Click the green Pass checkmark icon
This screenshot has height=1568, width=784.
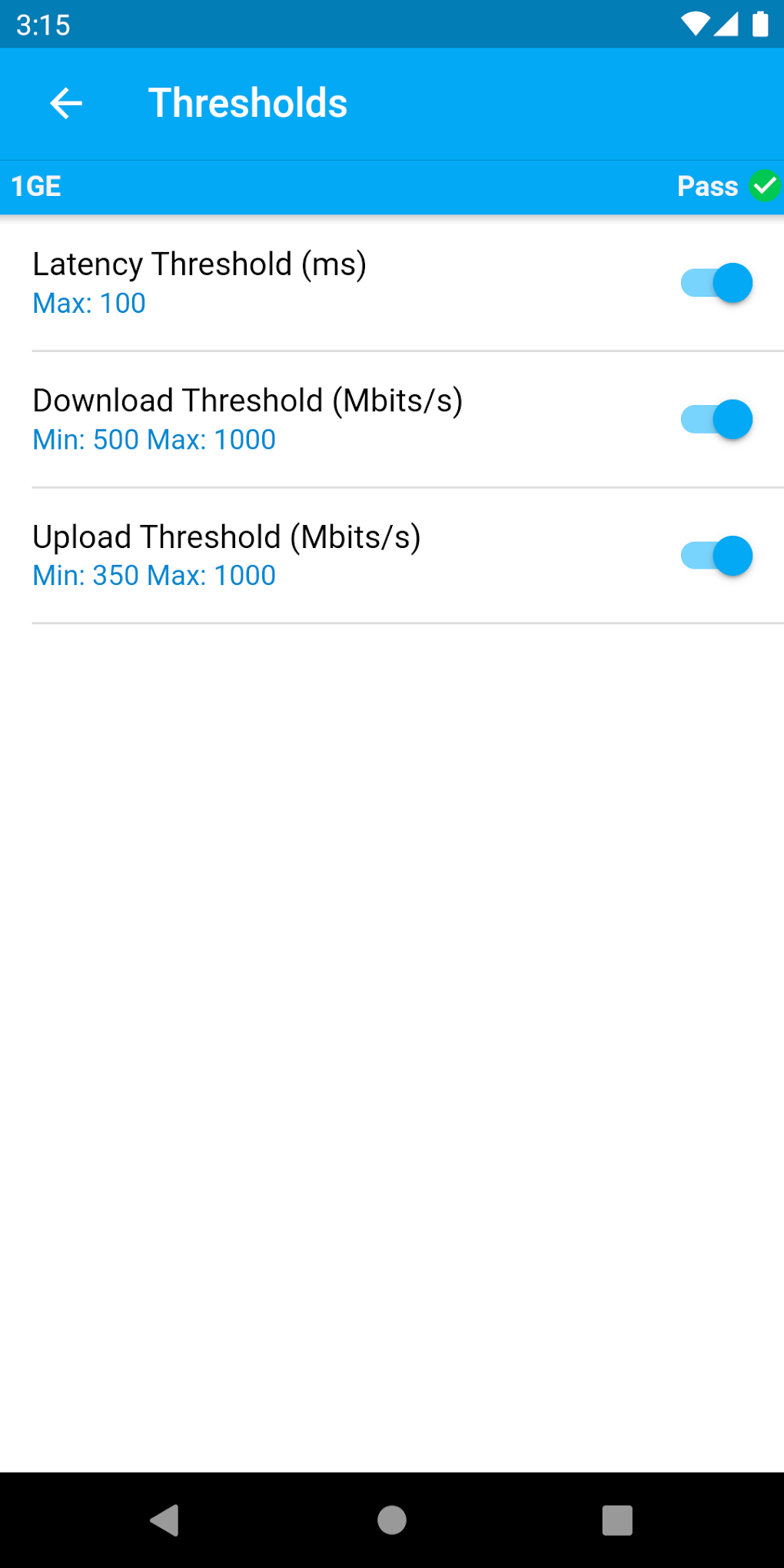point(764,186)
